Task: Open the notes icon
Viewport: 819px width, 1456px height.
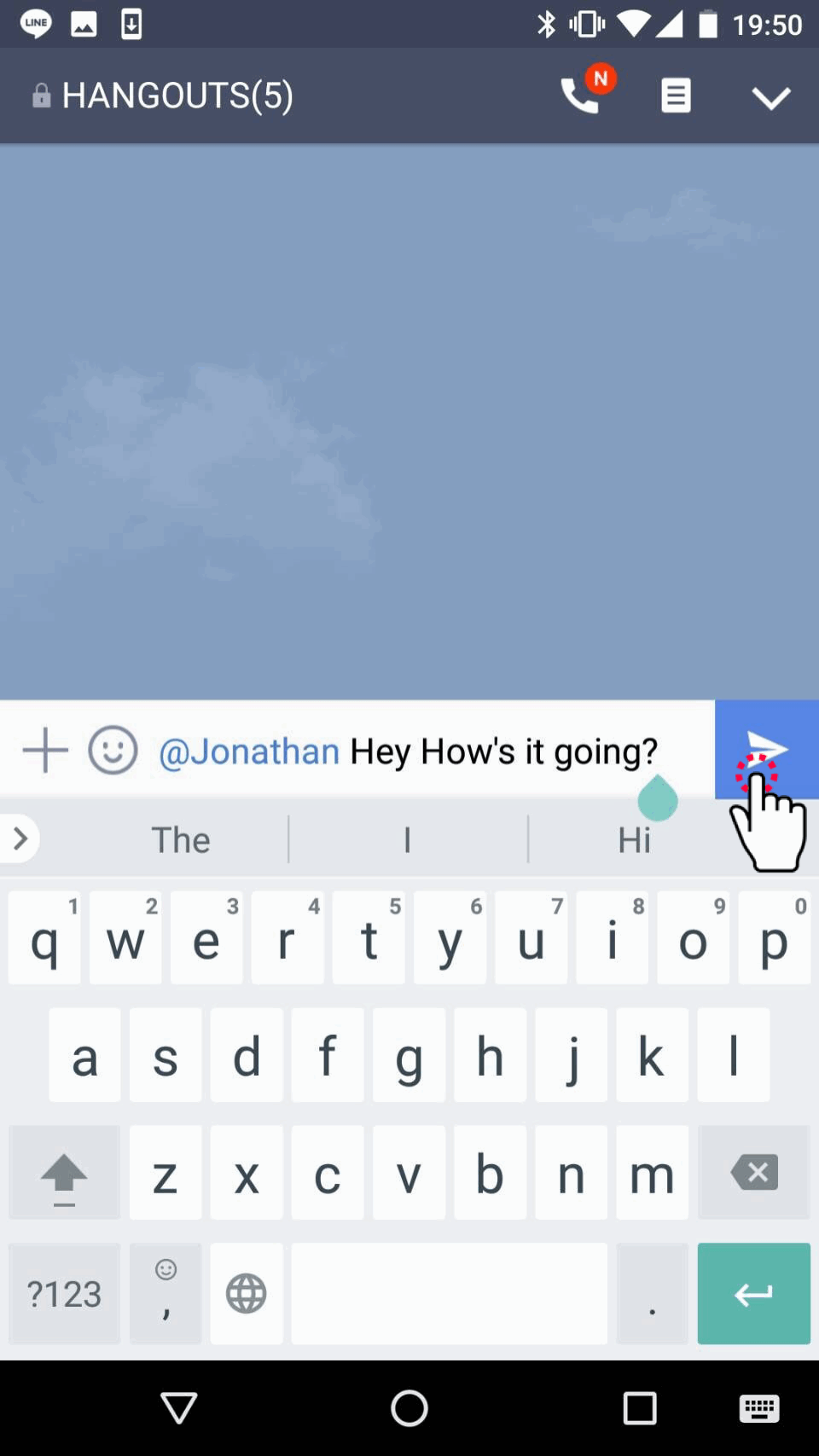Action: coord(676,95)
